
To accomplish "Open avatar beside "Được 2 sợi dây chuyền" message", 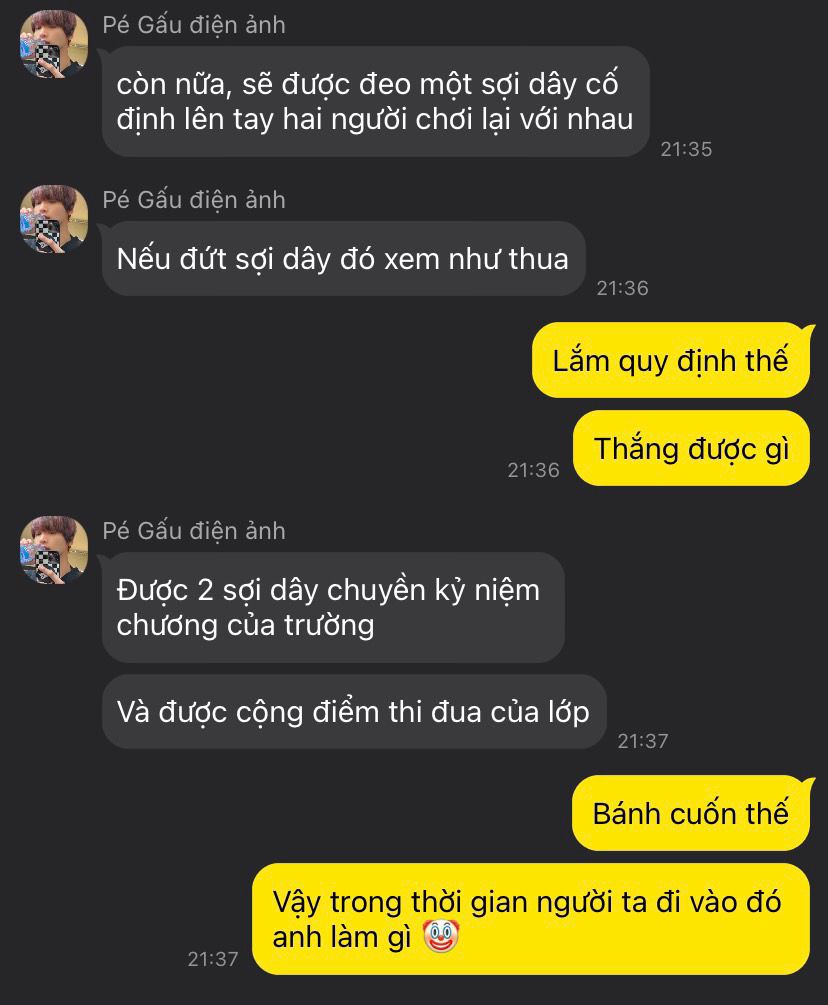I will (x=54, y=550).
